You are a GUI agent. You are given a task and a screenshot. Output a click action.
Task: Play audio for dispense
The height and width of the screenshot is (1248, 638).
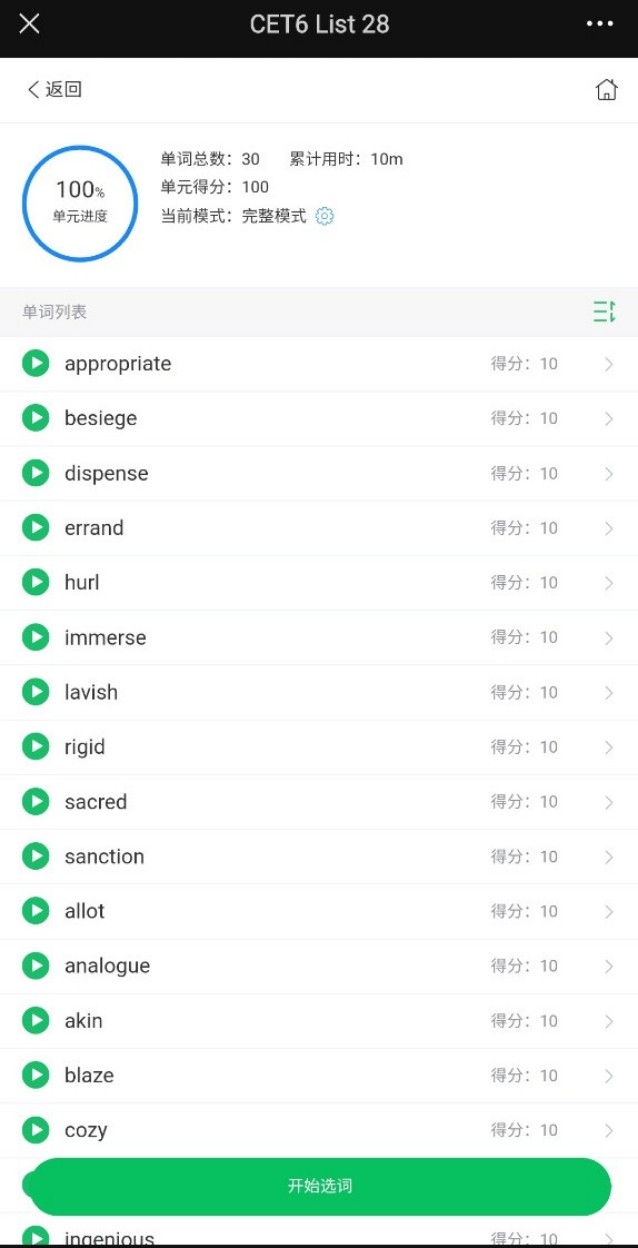(36, 473)
